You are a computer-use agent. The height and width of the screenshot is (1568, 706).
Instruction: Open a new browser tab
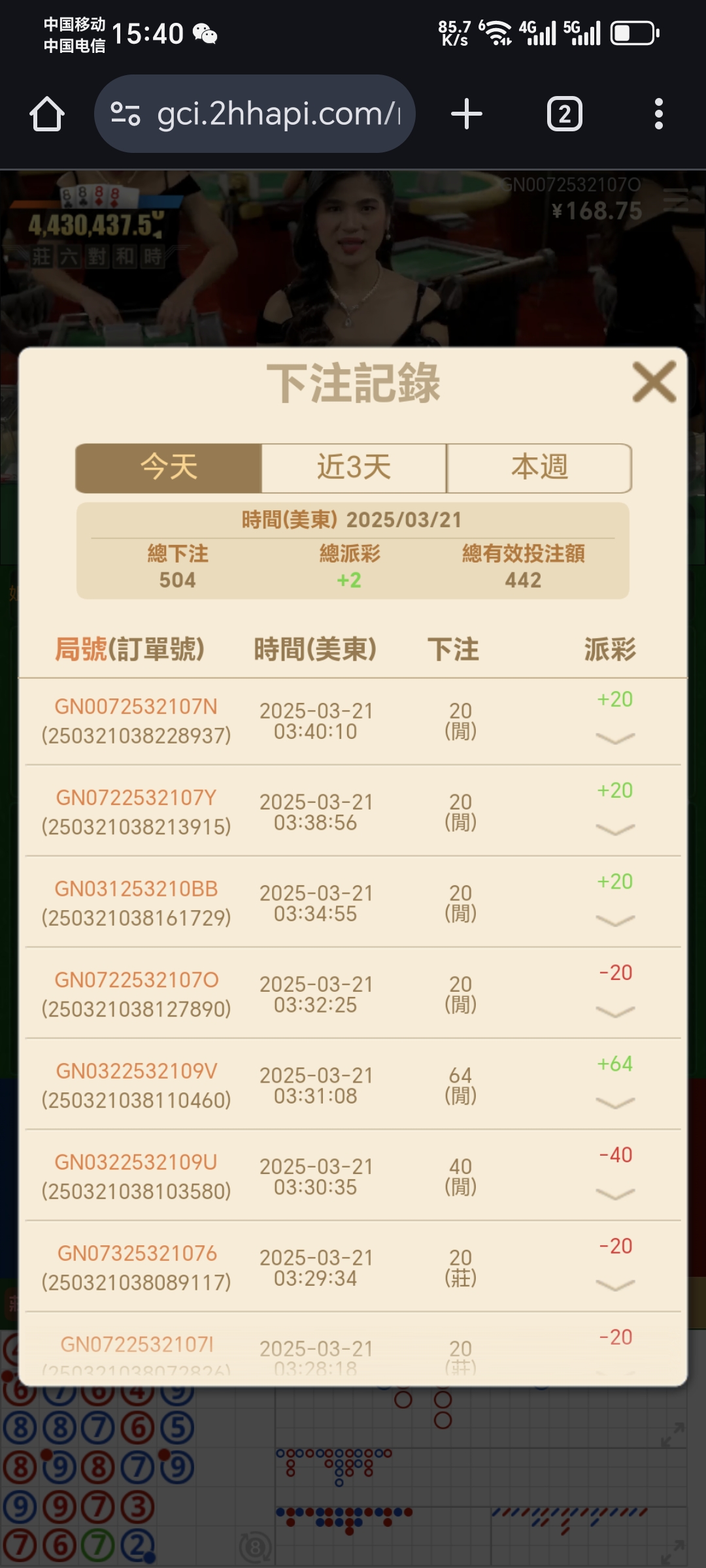(x=467, y=114)
